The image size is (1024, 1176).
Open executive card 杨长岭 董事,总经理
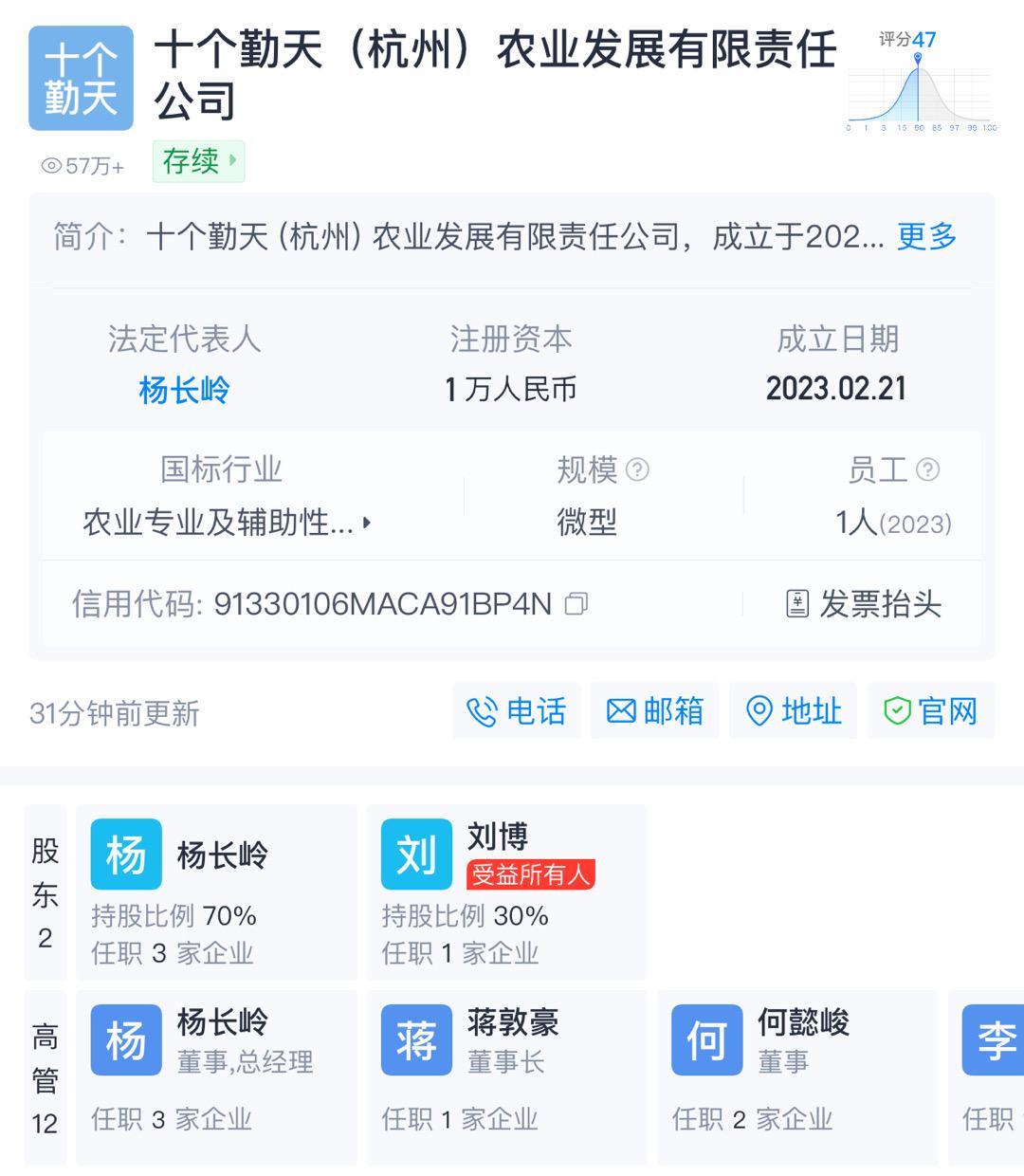pyautogui.click(x=216, y=1077)
